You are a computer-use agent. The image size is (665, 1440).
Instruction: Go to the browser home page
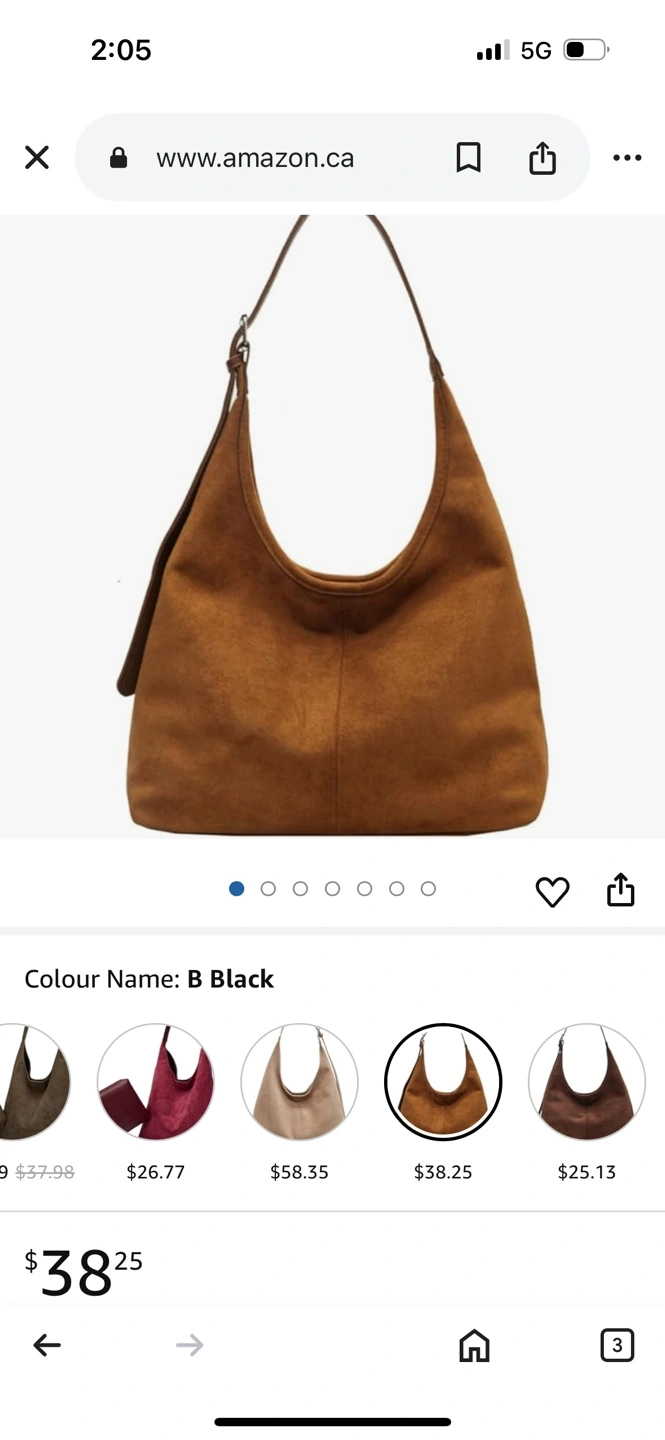pyautogui.click(x=474, y=1345)
